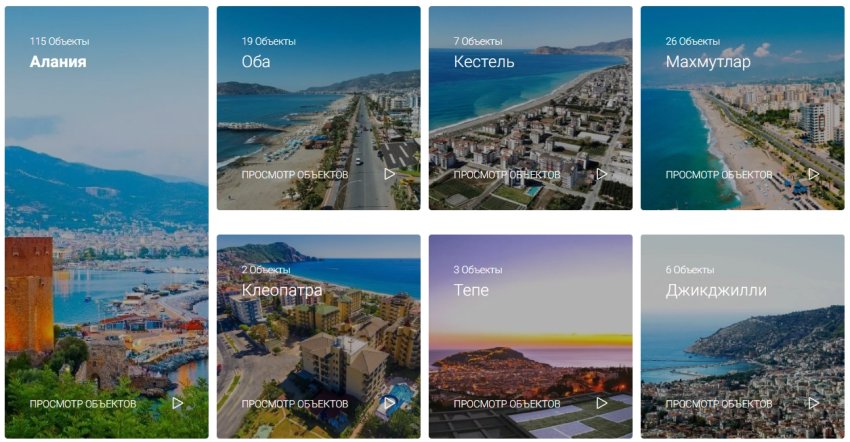The height and width of the screenshot is (442, 850).
Task: View objects link on the Кестель card
Action: click(x=508, y=174)
